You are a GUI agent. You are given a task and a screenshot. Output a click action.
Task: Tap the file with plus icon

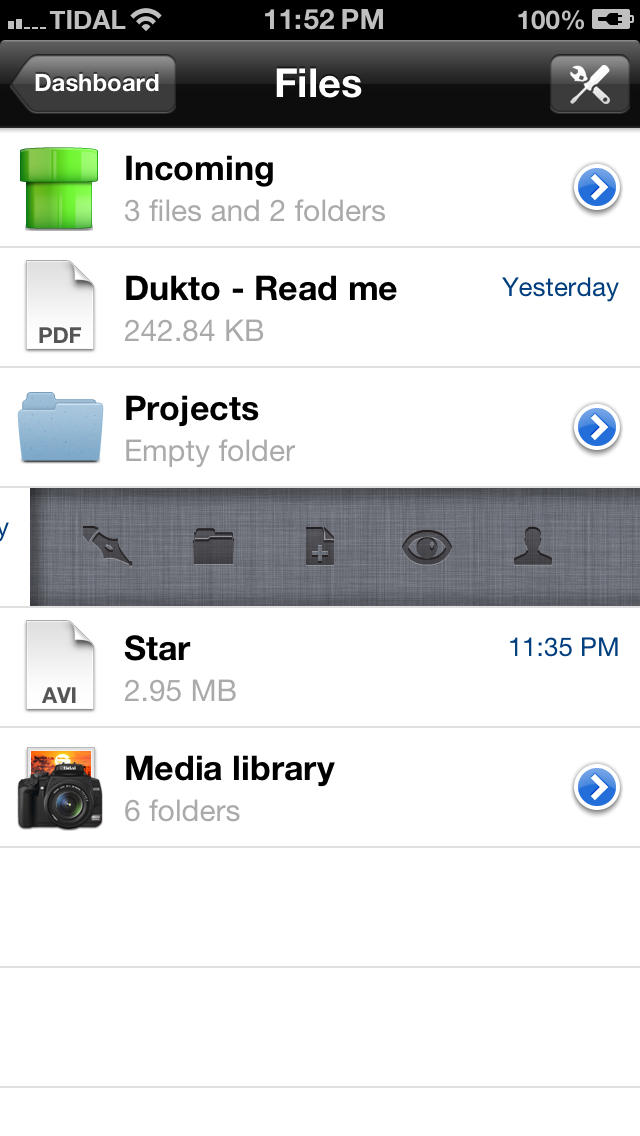click(x=320, y=546)
